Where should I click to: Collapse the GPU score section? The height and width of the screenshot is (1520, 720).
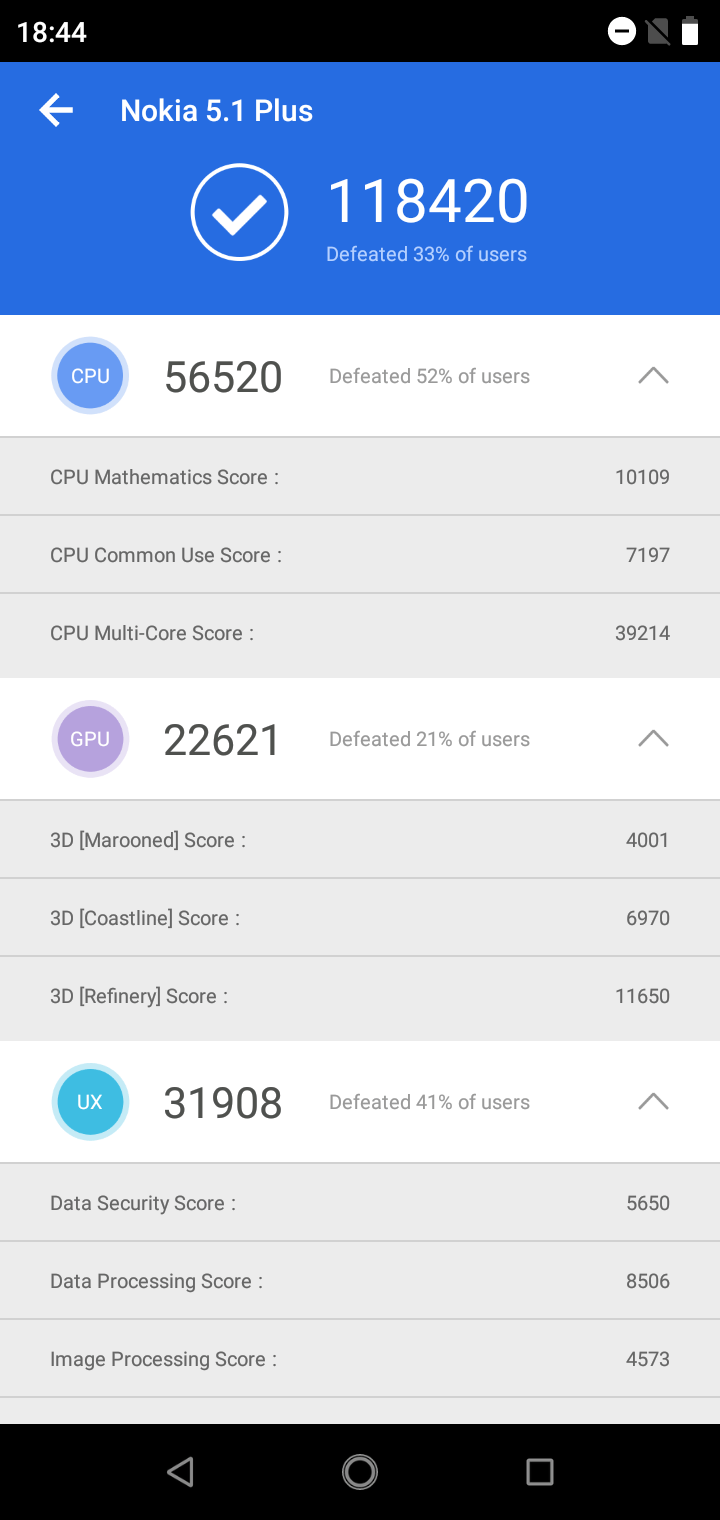[653, 739]
